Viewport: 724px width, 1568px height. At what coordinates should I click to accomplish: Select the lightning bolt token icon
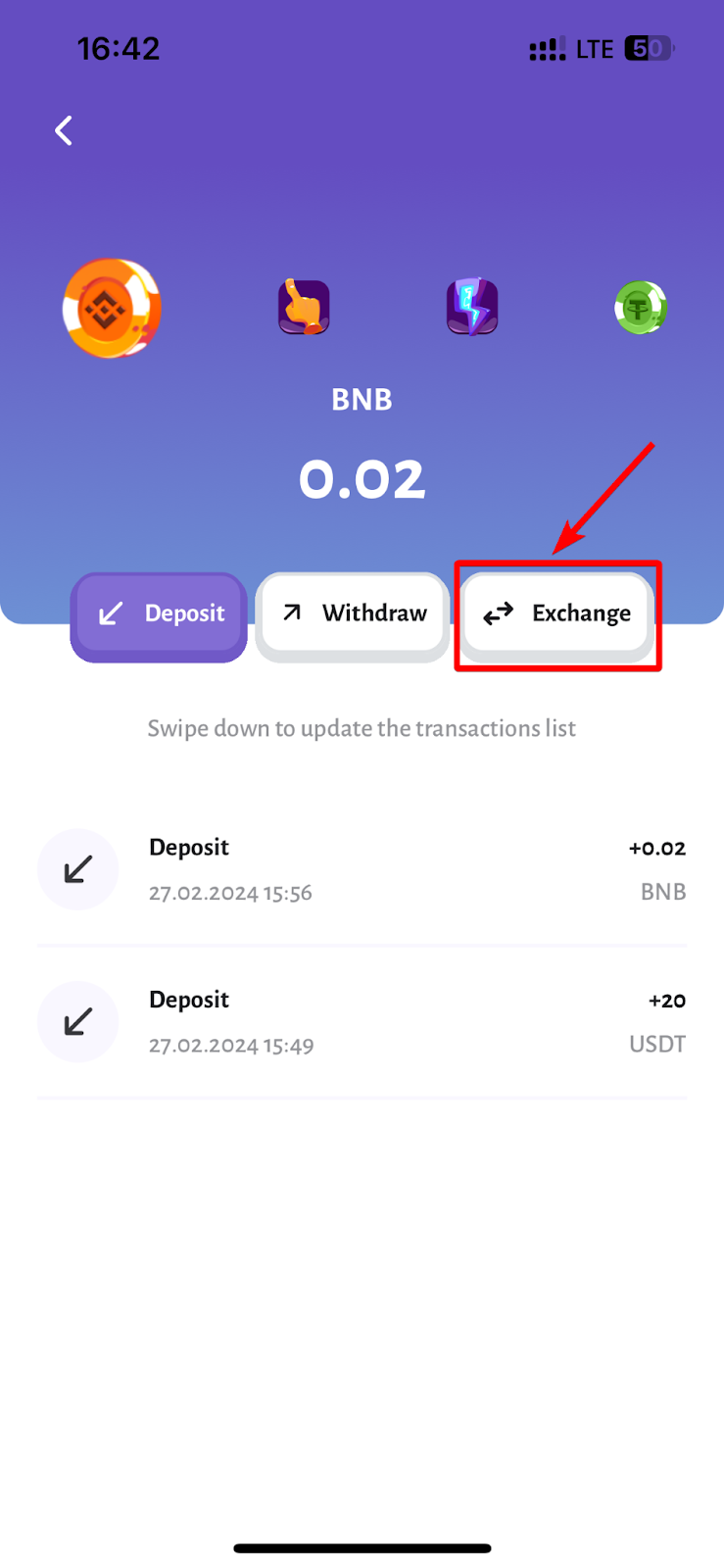[472, 308]
